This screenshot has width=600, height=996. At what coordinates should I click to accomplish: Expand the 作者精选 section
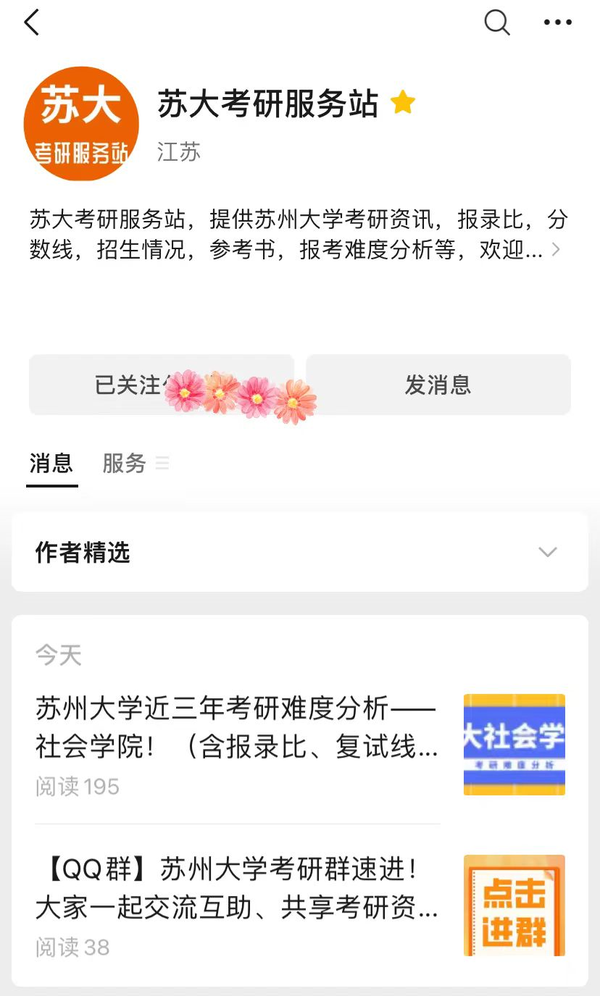[300, 552]
